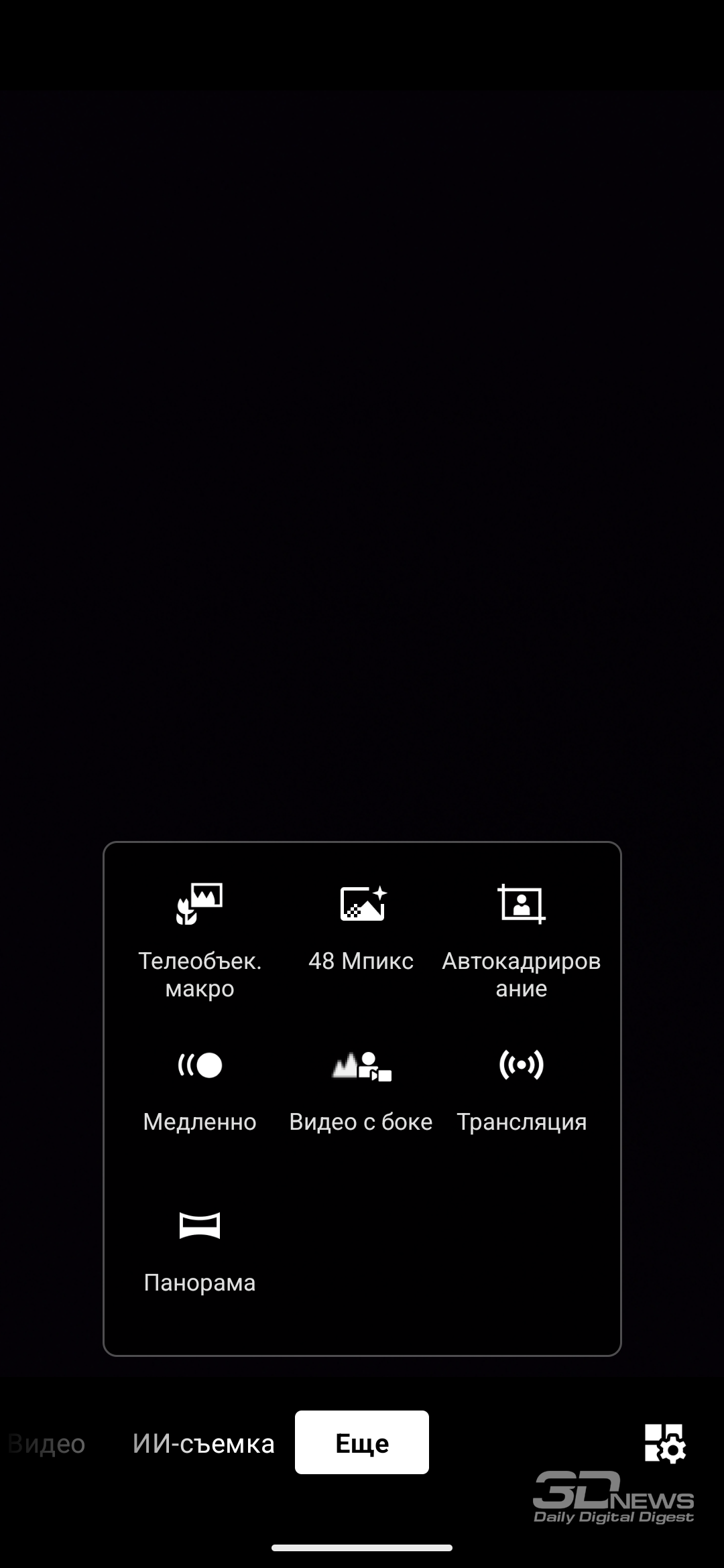
Task: Switch to Видео tab
Action: (47, 1443)
